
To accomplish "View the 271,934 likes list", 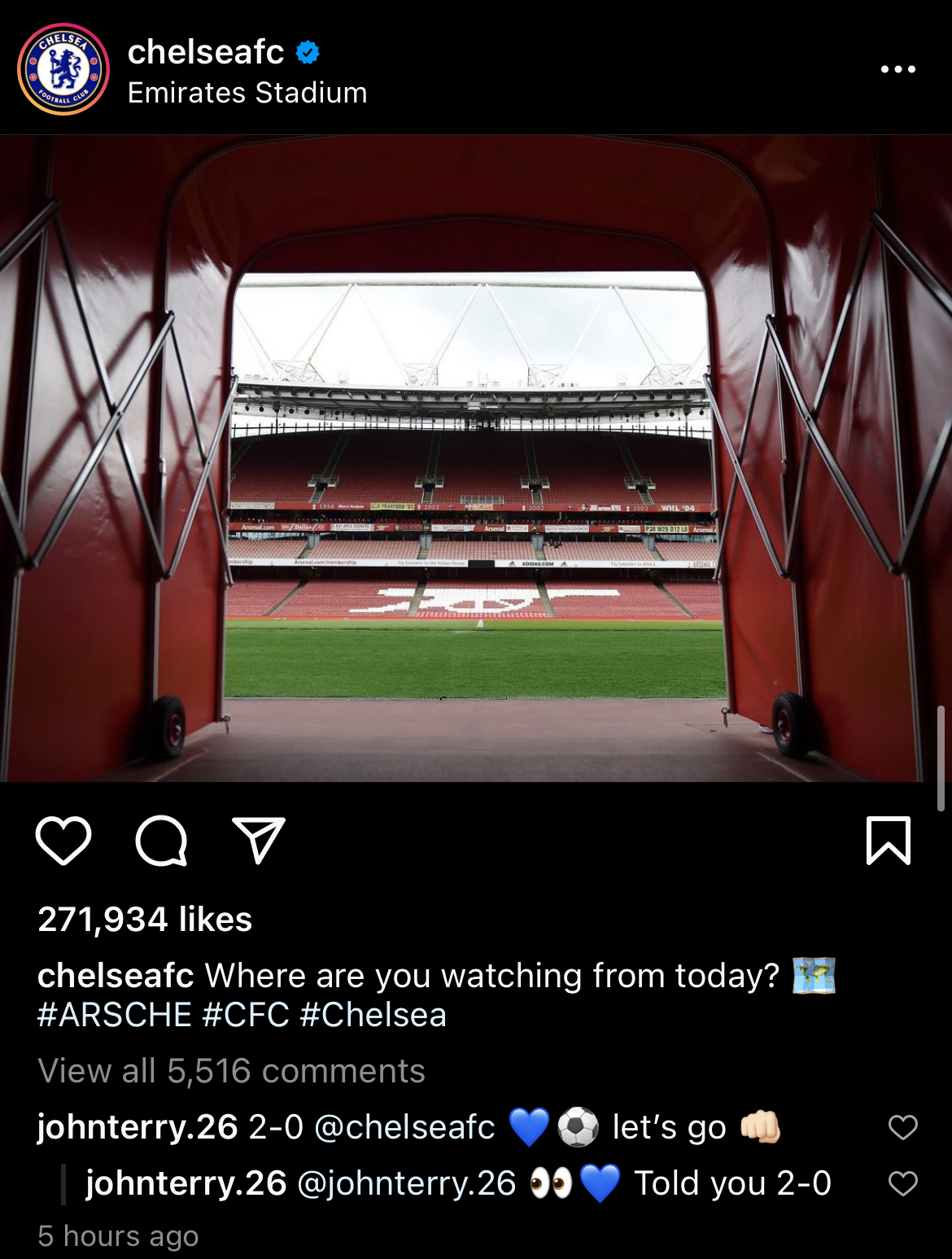I will (145, 920).
